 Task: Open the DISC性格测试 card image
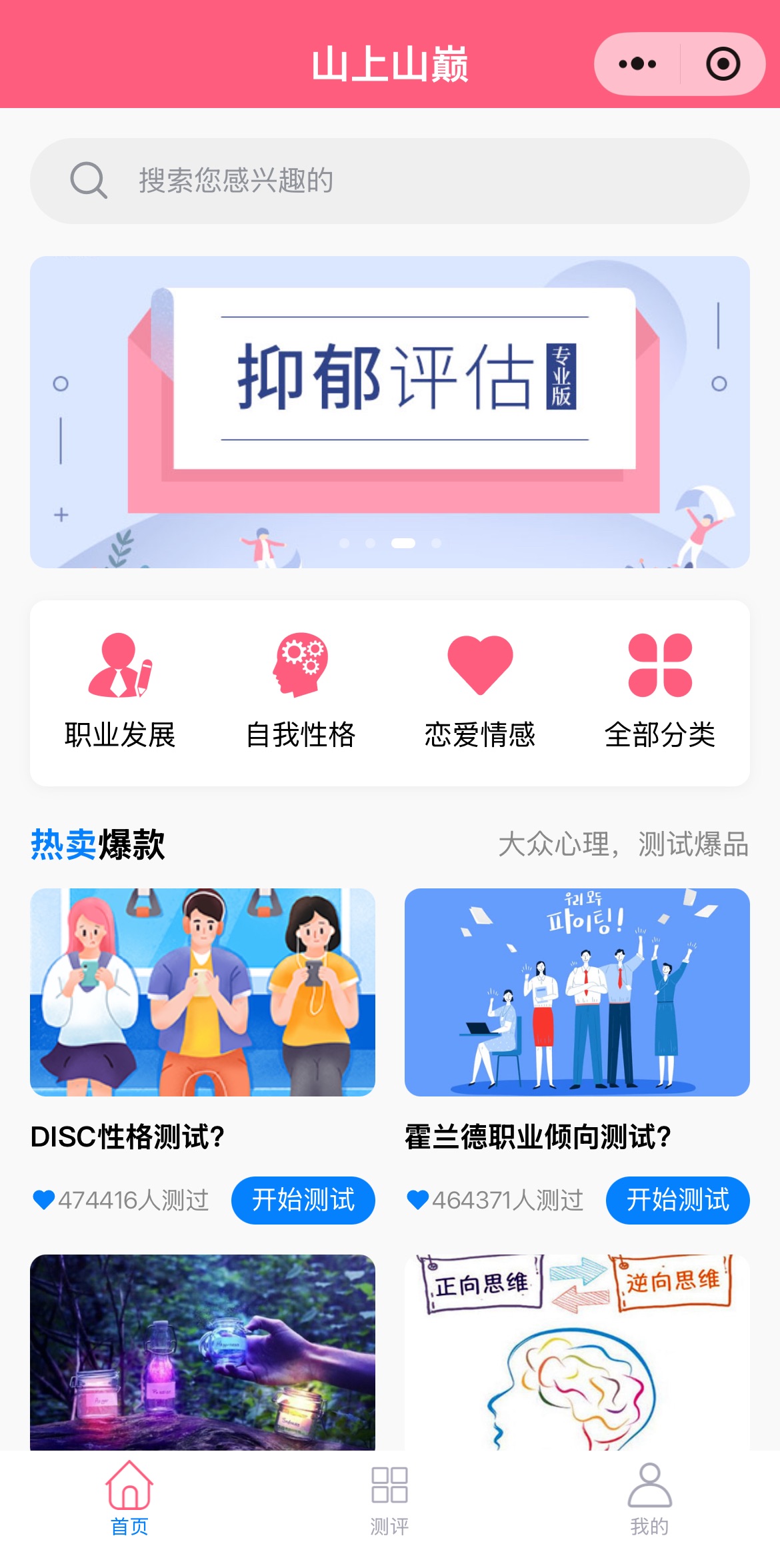203,992
